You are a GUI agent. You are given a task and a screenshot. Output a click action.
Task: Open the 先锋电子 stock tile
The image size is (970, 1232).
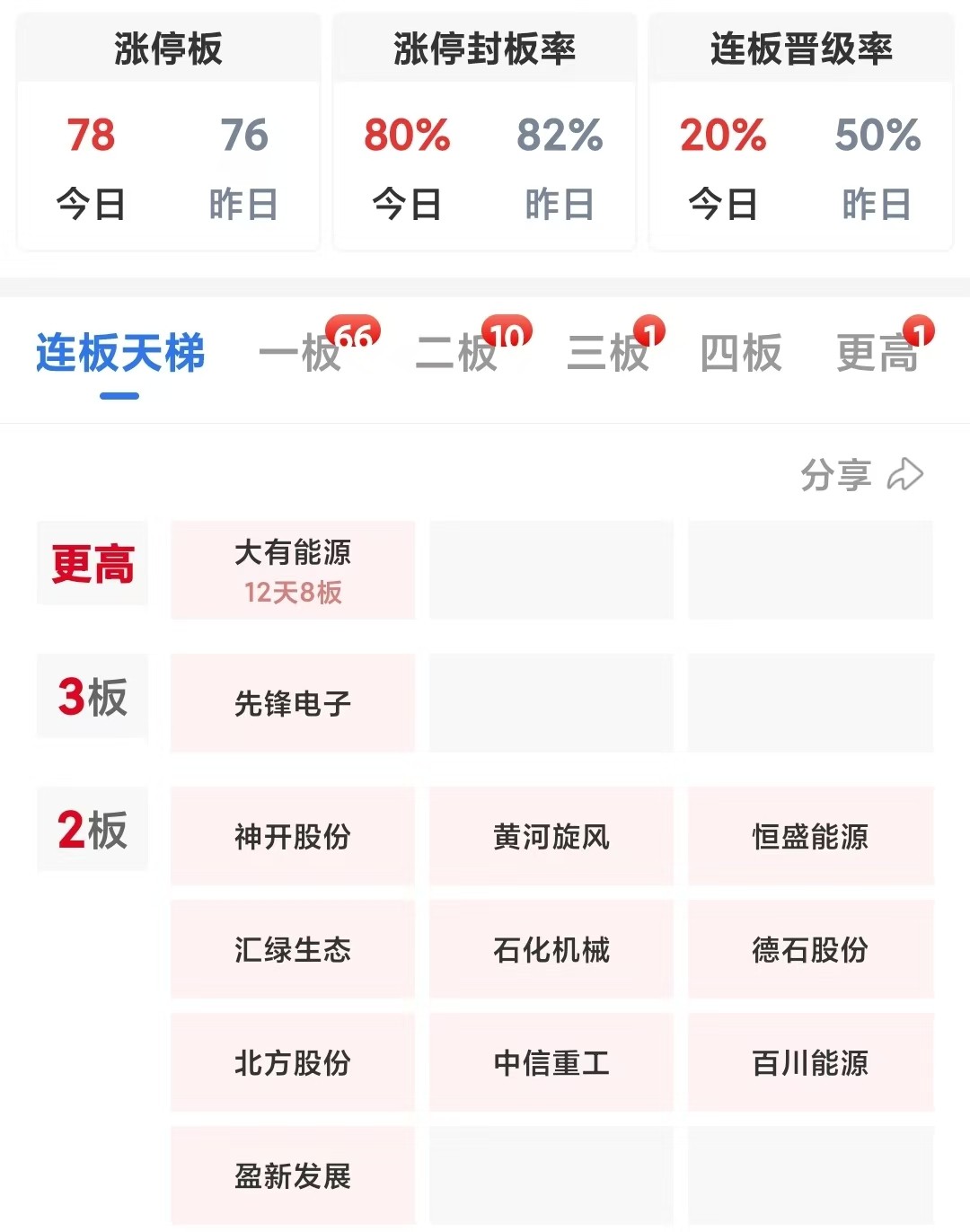coord(293,703)
